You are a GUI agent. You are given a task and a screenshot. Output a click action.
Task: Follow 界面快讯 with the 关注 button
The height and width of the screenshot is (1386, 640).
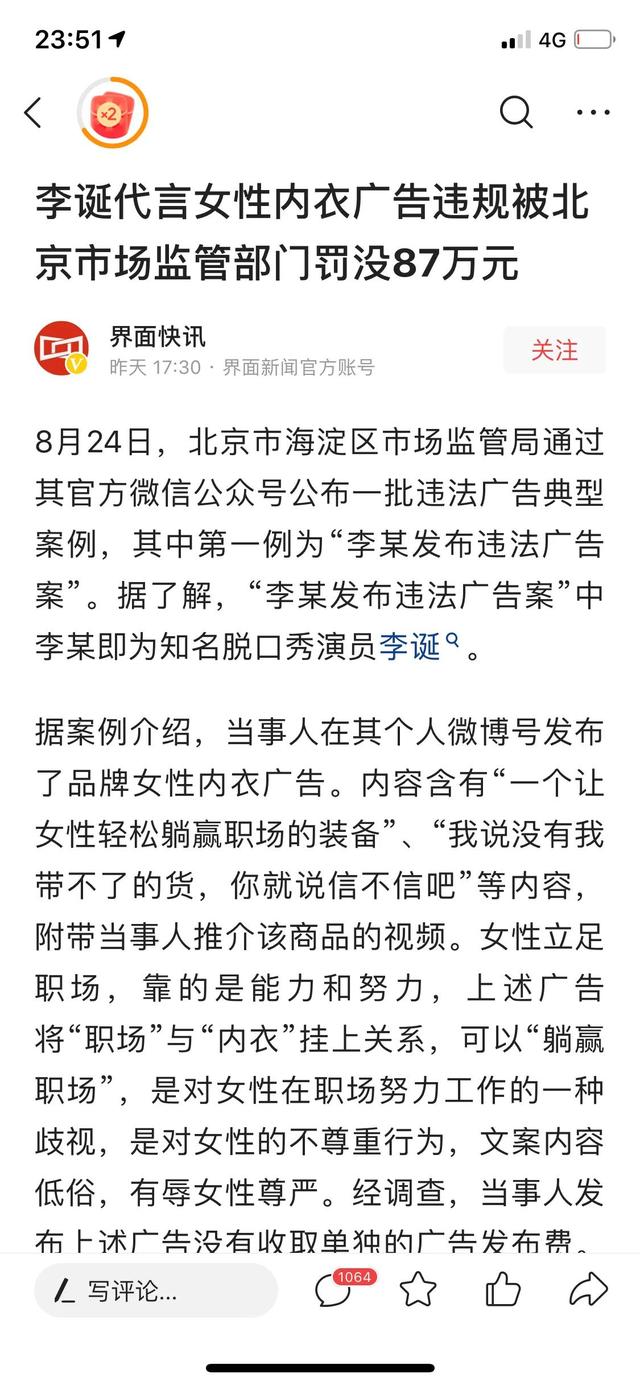(x=554, y=350)
